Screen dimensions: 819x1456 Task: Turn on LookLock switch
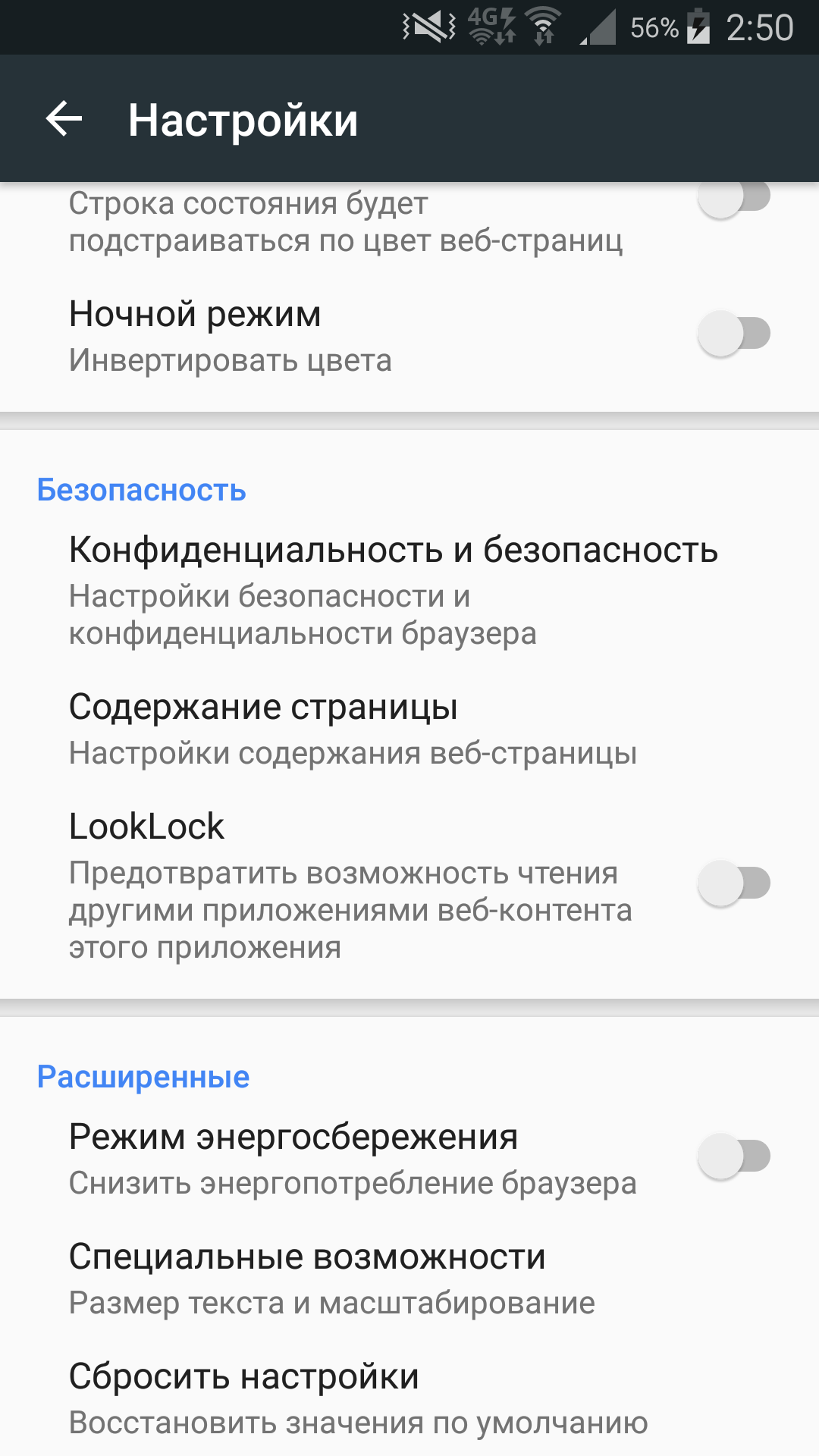coord(733,883)
